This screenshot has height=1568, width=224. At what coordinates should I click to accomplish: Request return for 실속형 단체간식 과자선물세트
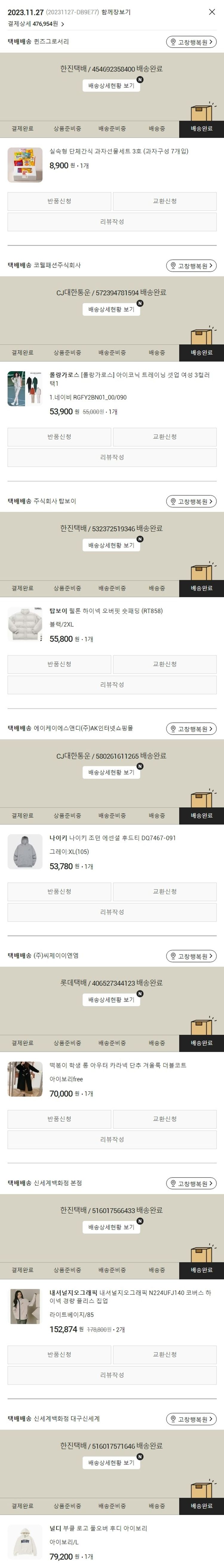click(59, 201)
